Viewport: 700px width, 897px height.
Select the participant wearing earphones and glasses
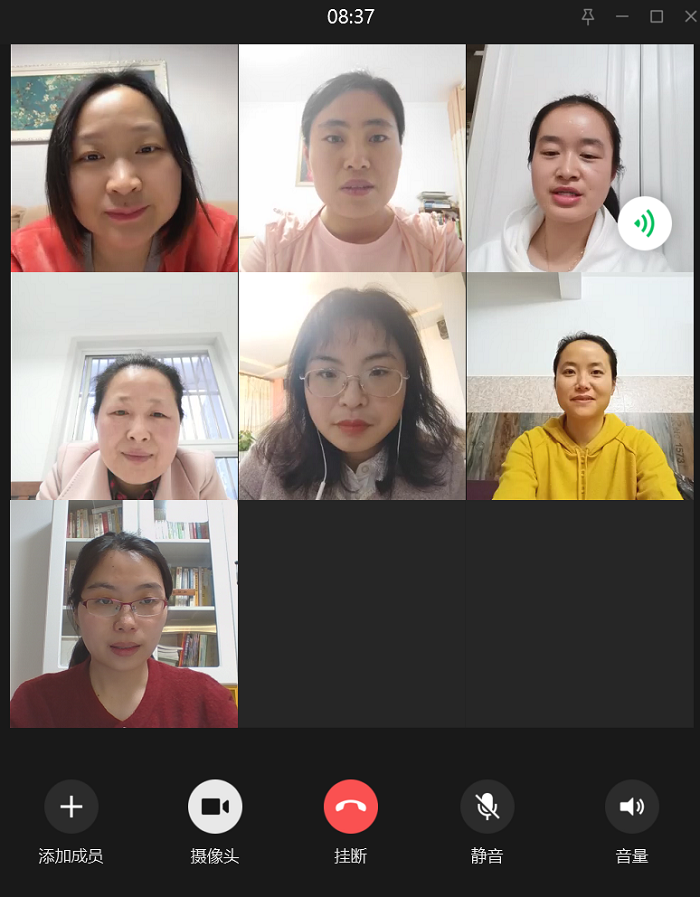point(352,387)
